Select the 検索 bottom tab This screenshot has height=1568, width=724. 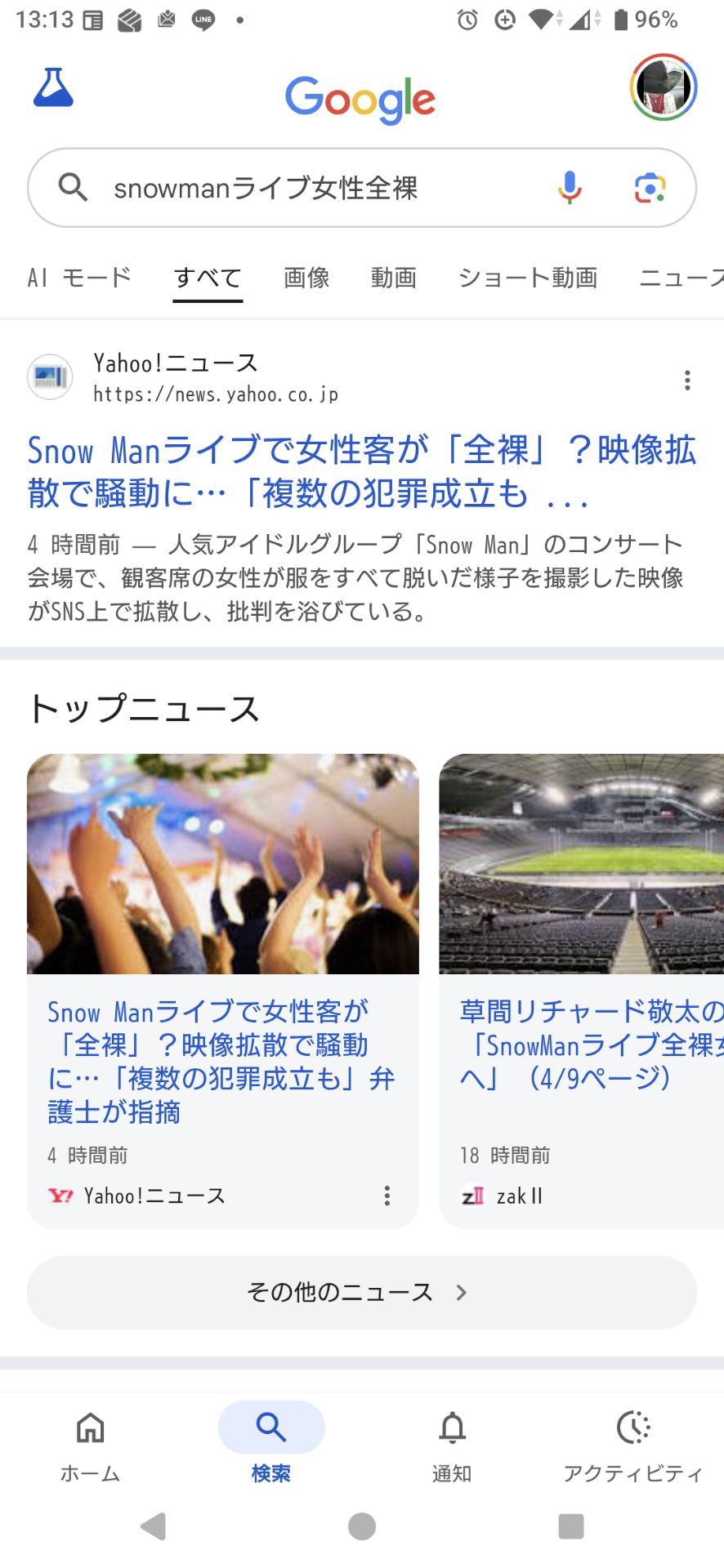click(x=270, y=1442)
